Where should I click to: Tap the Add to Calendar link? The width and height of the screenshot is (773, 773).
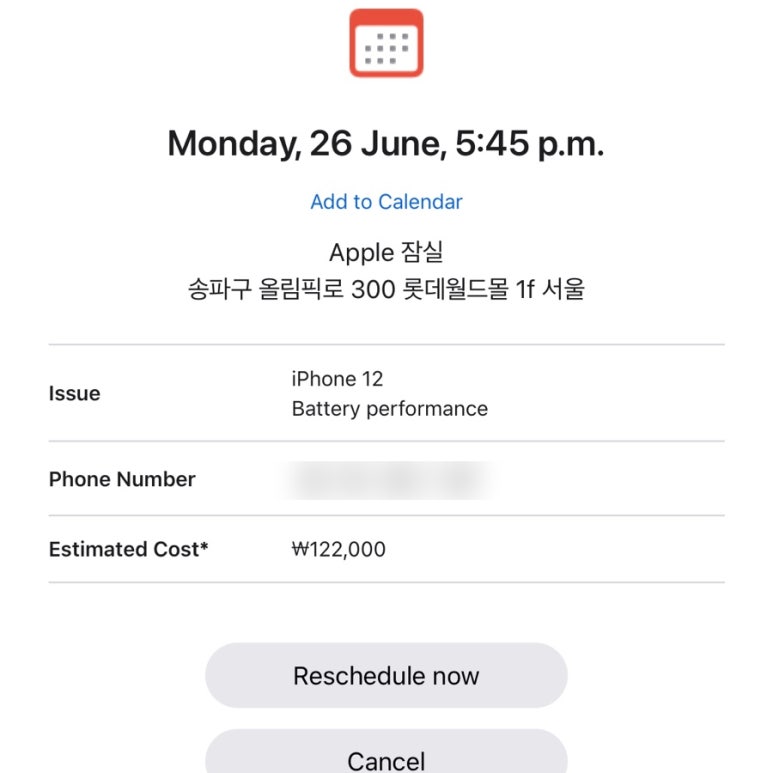386,202
